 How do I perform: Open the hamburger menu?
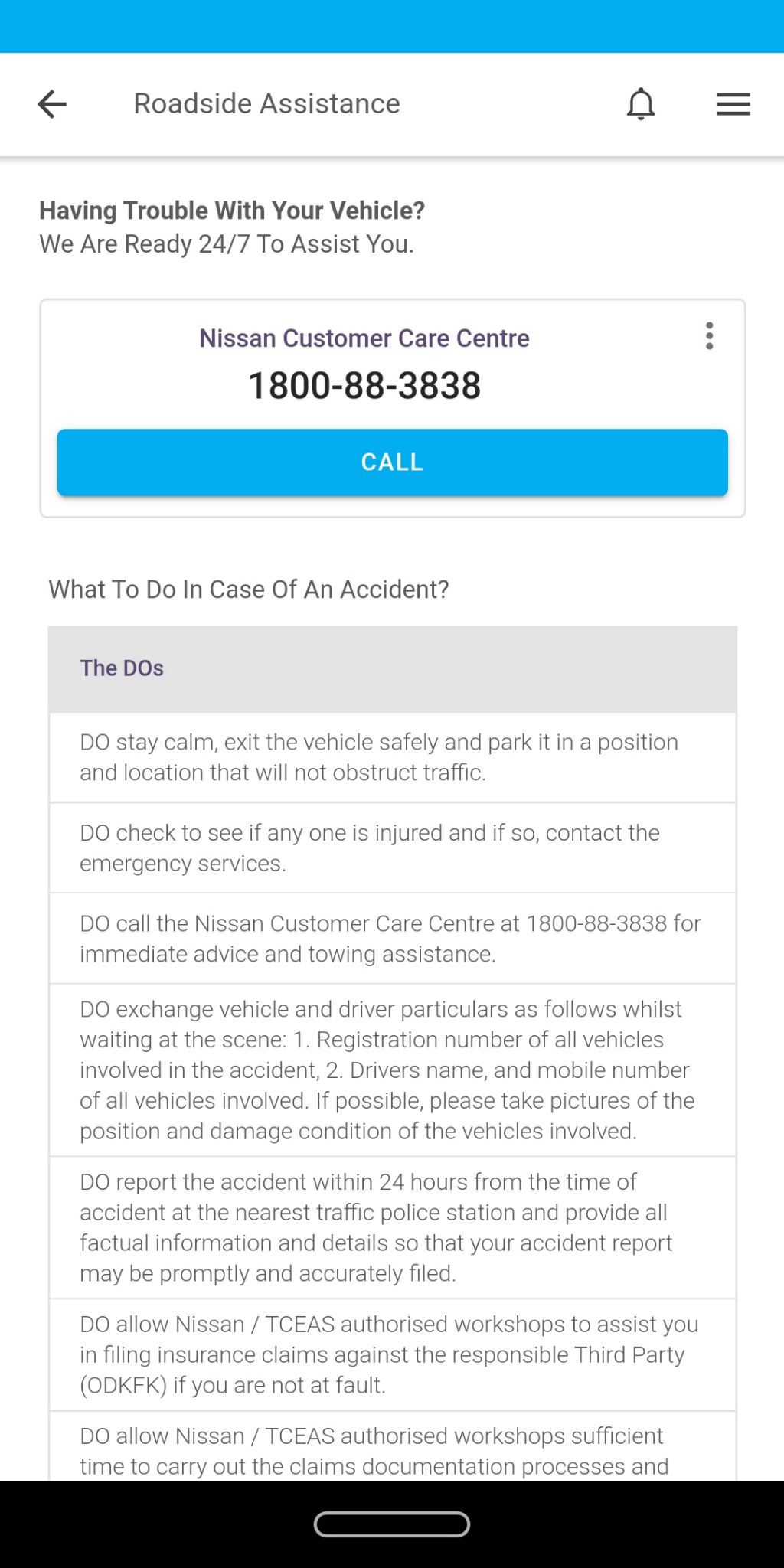coord(733,104)
